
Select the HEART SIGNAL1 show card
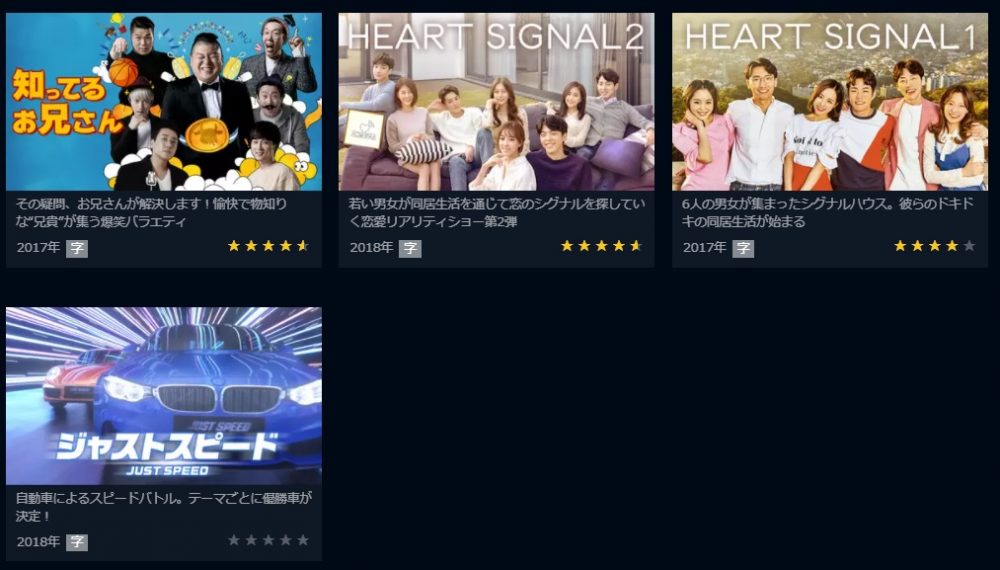pos(829,102)
